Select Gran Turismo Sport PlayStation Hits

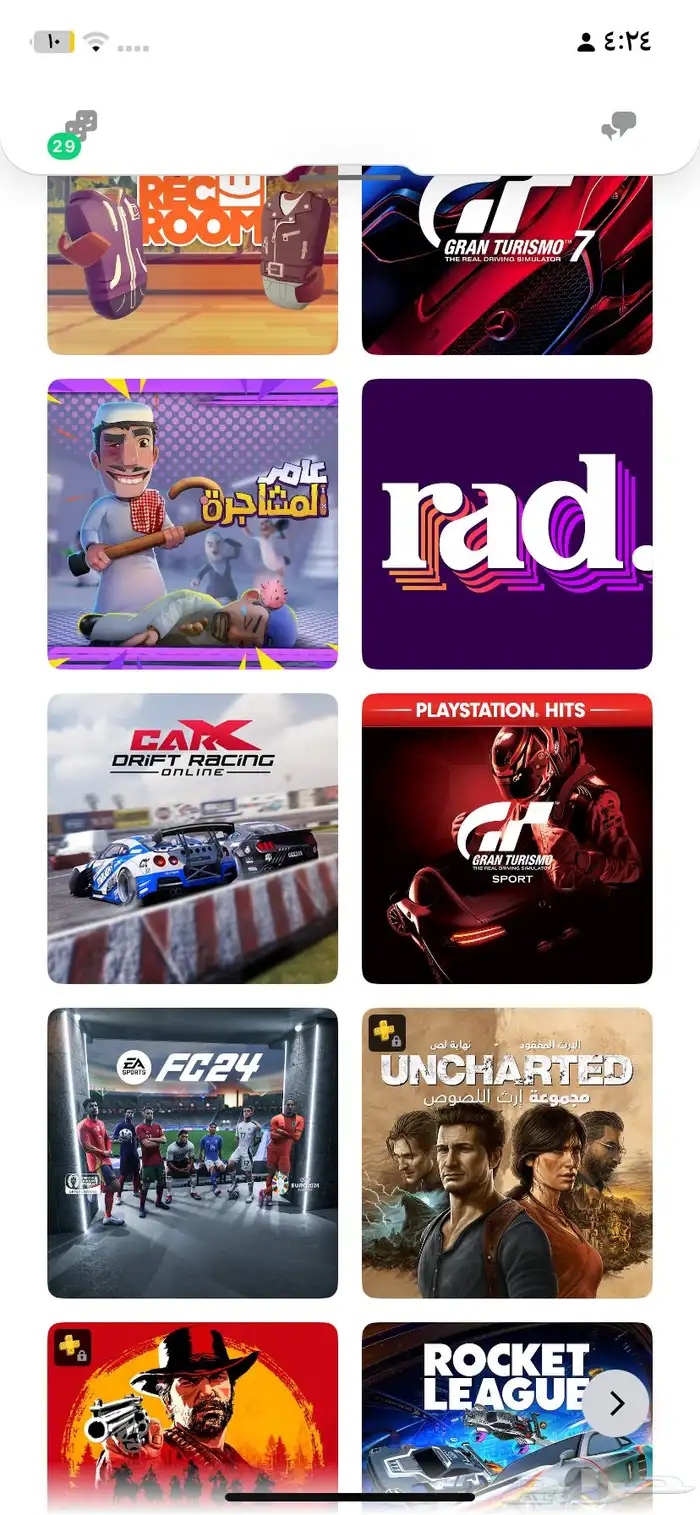point(506,838)
